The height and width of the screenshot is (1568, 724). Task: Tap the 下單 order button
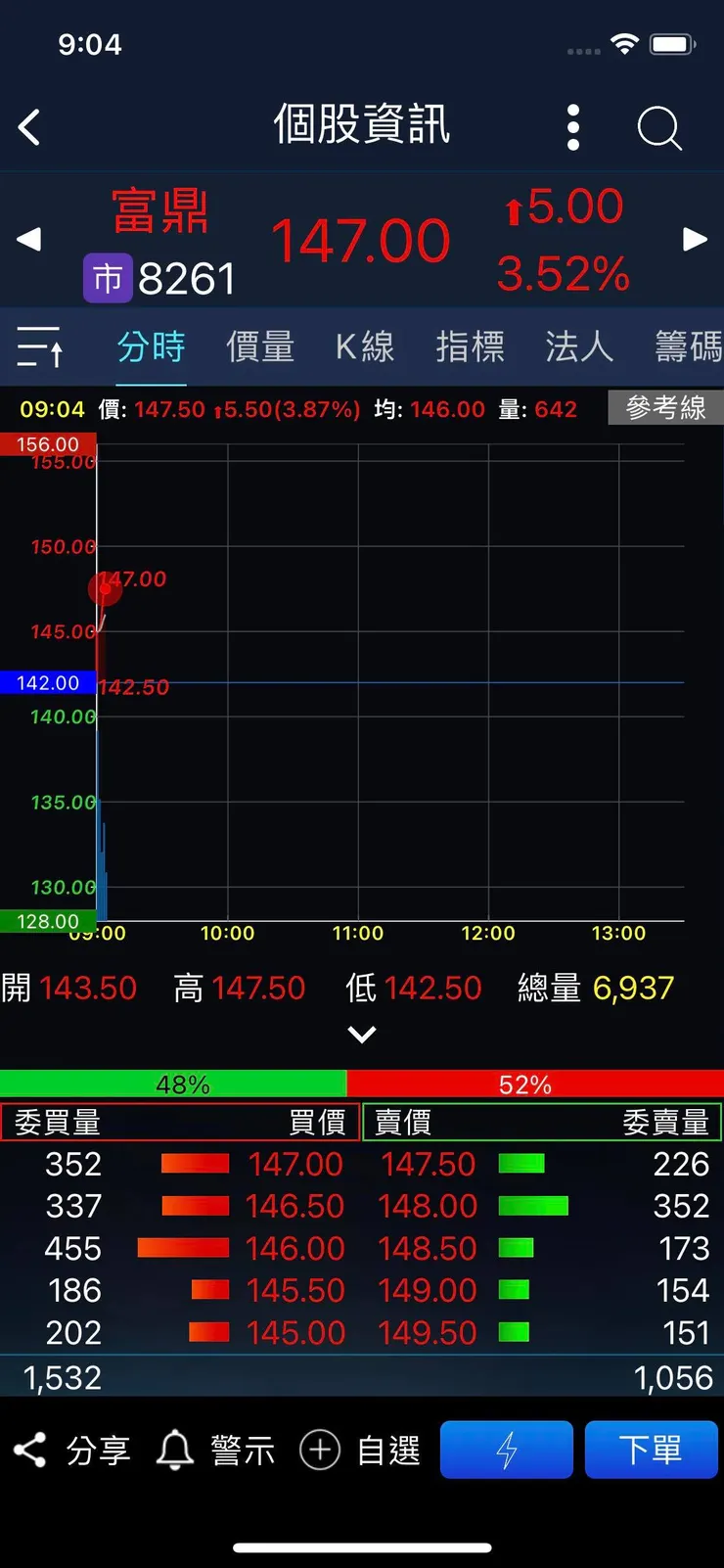[x=652, y=1450]
